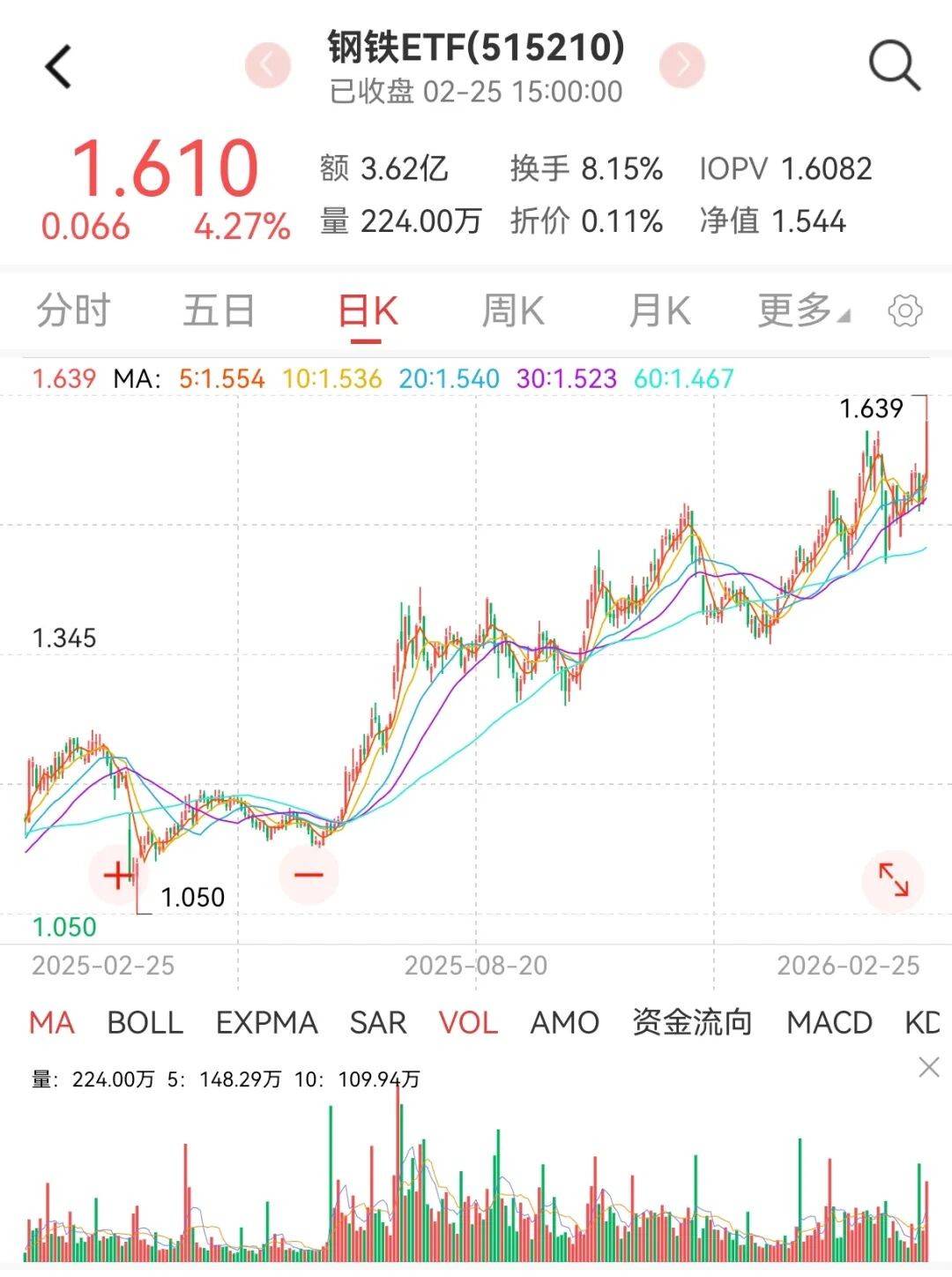Switch to the 月K chart tab
Viewport: 952px width, 1277px height.
[x=659, y=311]
